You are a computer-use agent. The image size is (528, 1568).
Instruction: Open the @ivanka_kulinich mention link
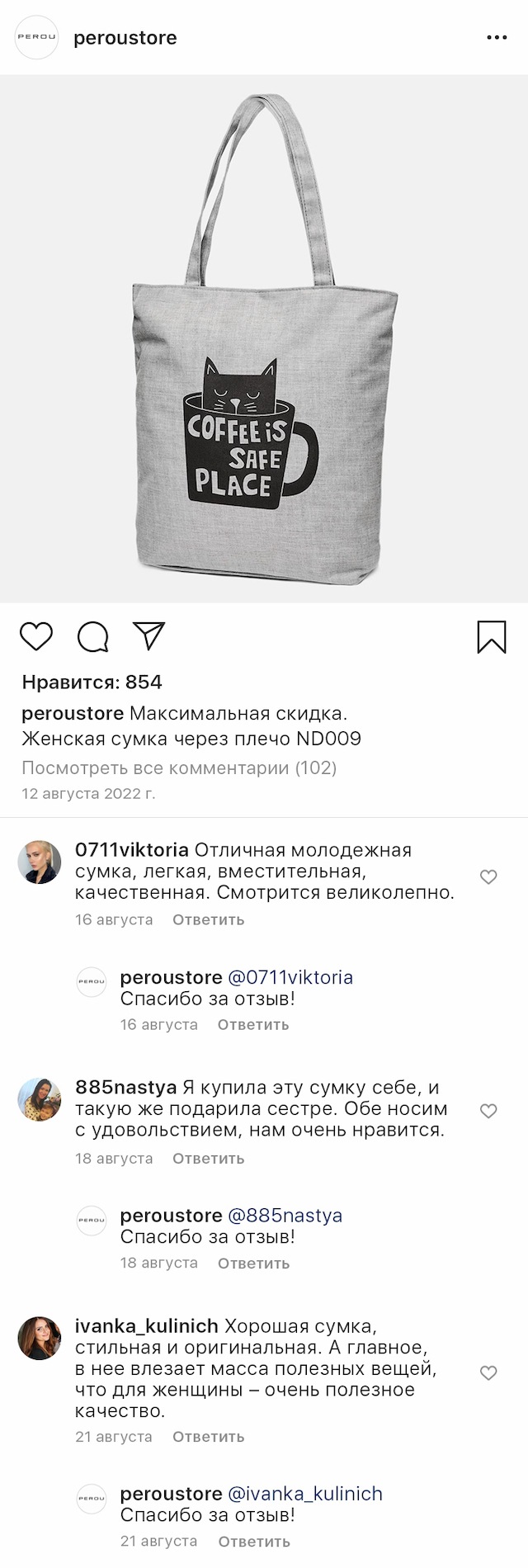305,1493
